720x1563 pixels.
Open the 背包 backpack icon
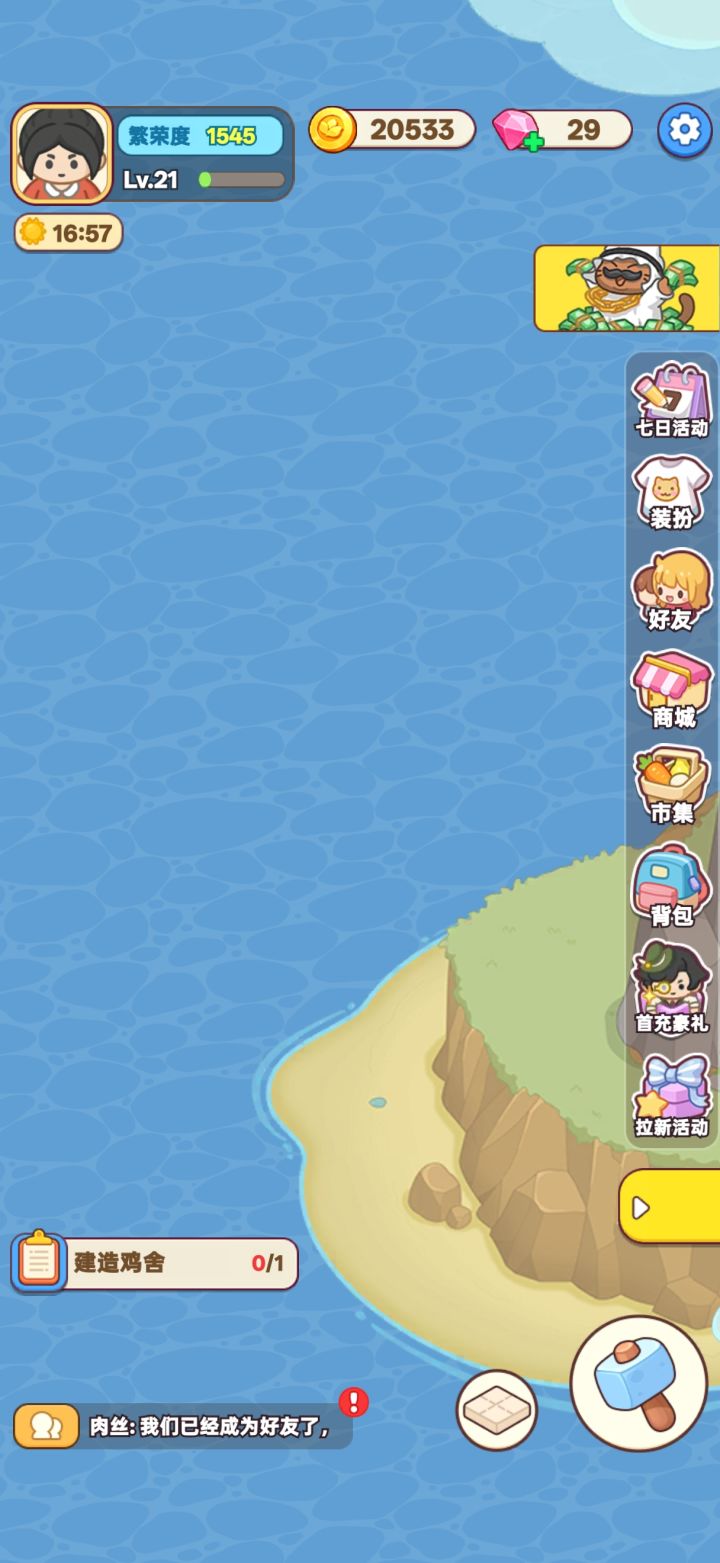click(672, 885)
